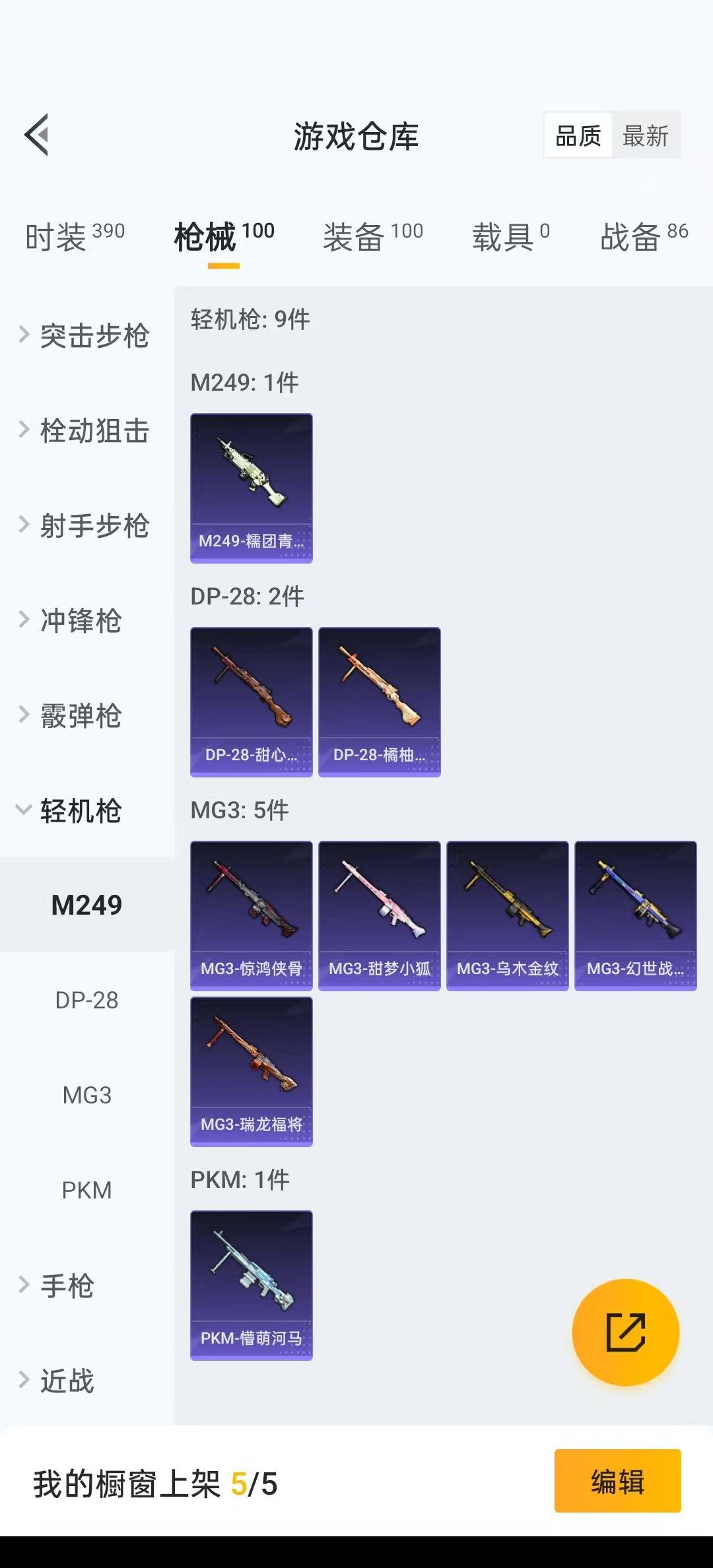713x1568 pixels.
Task: Open the MG3-乌木金纹 skin tile
Action: point(508,916)
